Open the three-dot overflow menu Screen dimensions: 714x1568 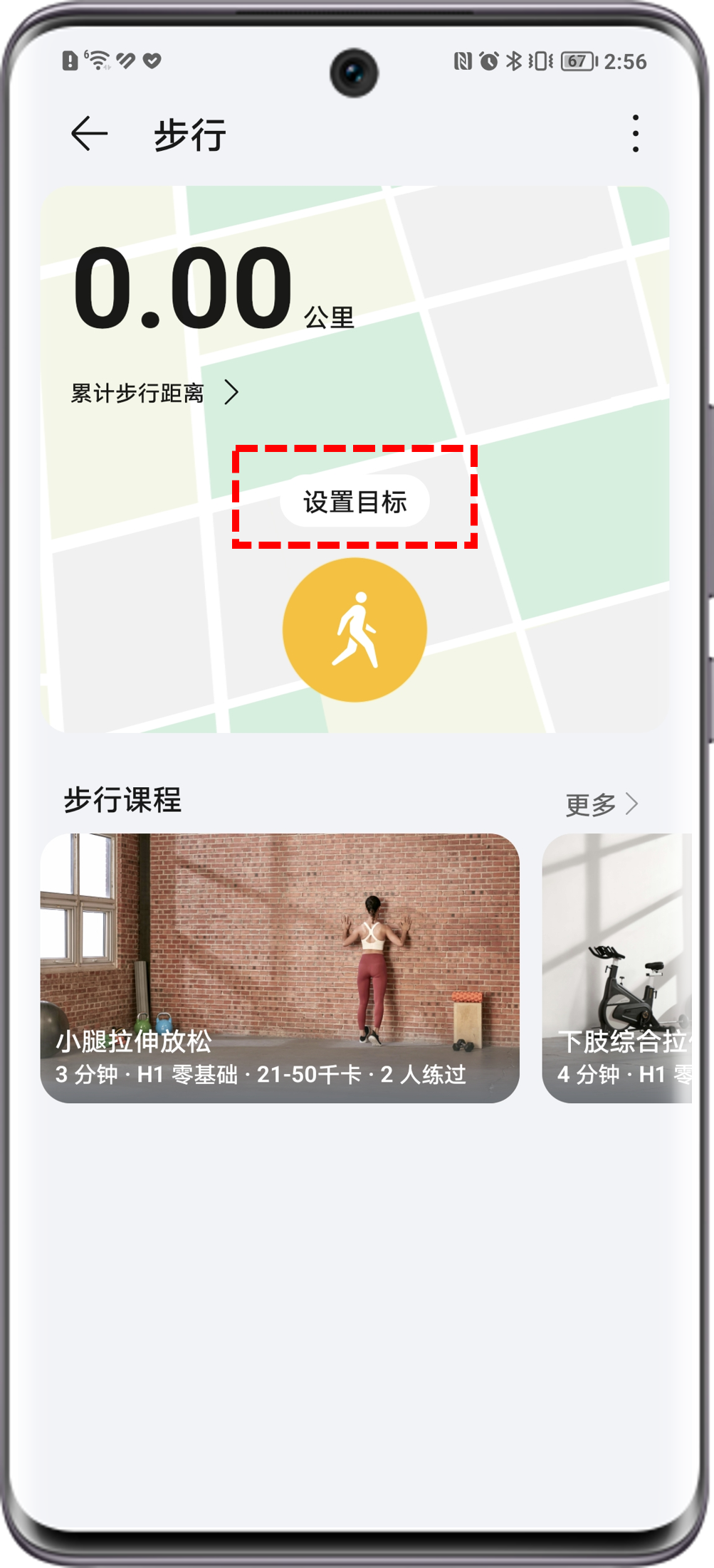coord(635,134)
